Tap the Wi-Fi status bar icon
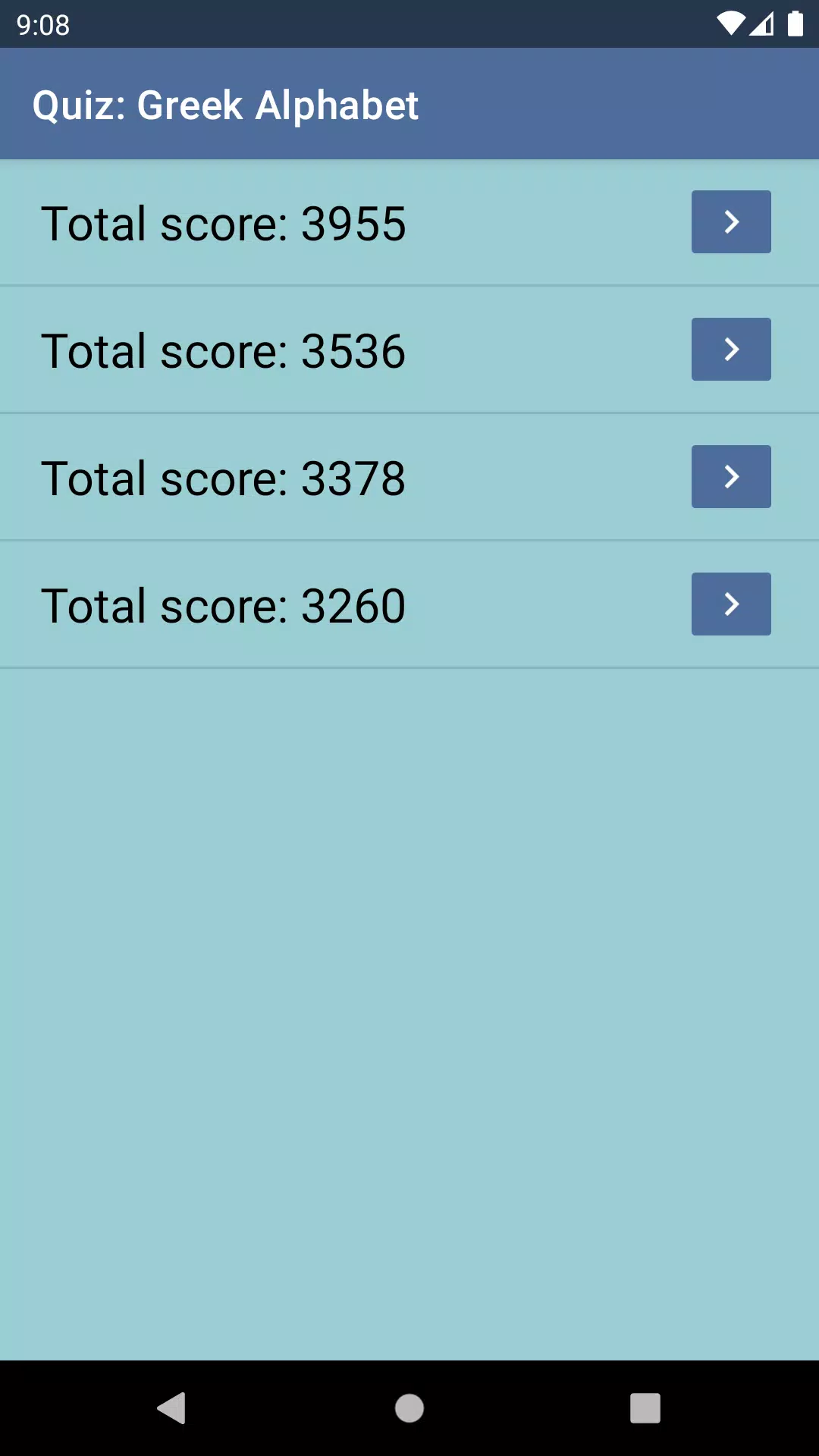819x1456 pixels. pyautogui.click(x=730, y=22)
